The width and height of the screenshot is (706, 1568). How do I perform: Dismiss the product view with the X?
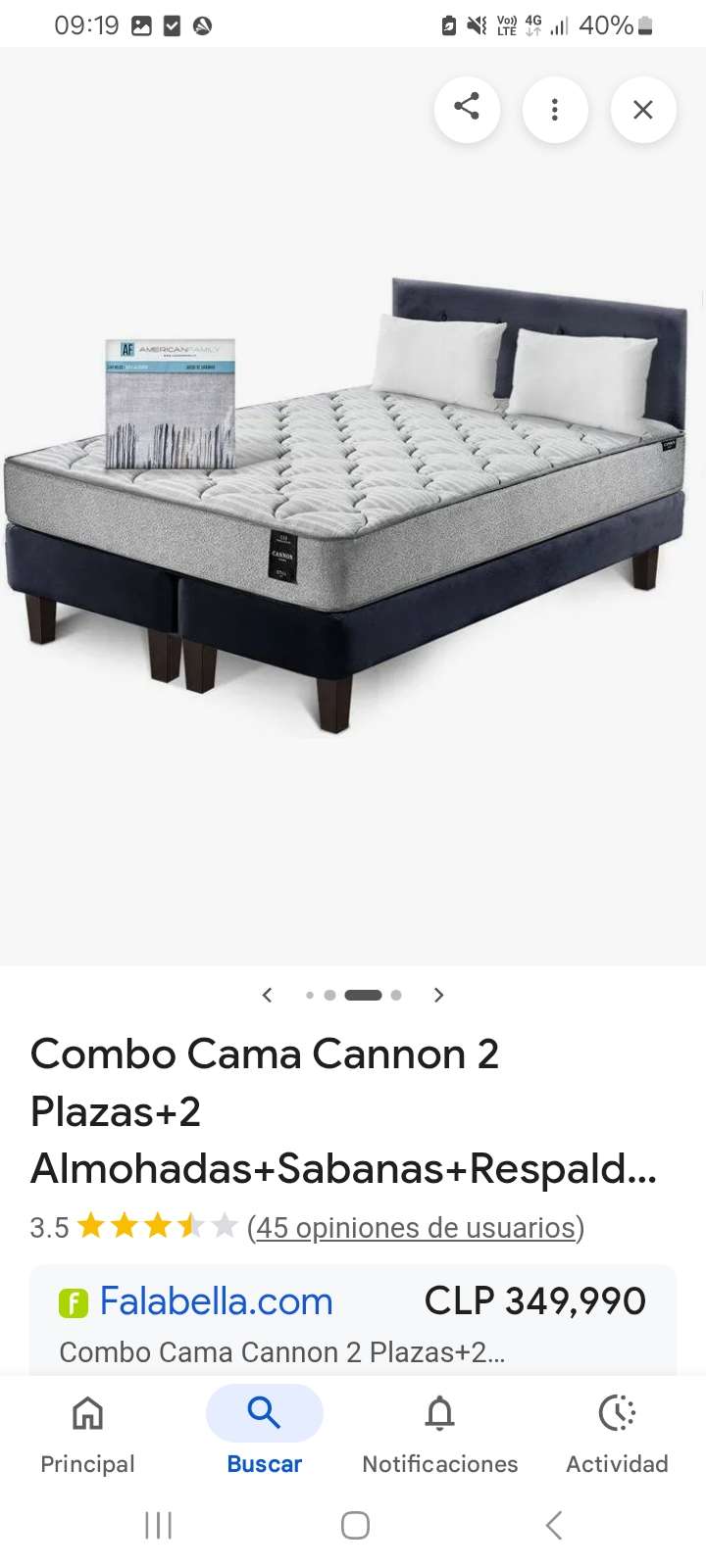[643, 110]
